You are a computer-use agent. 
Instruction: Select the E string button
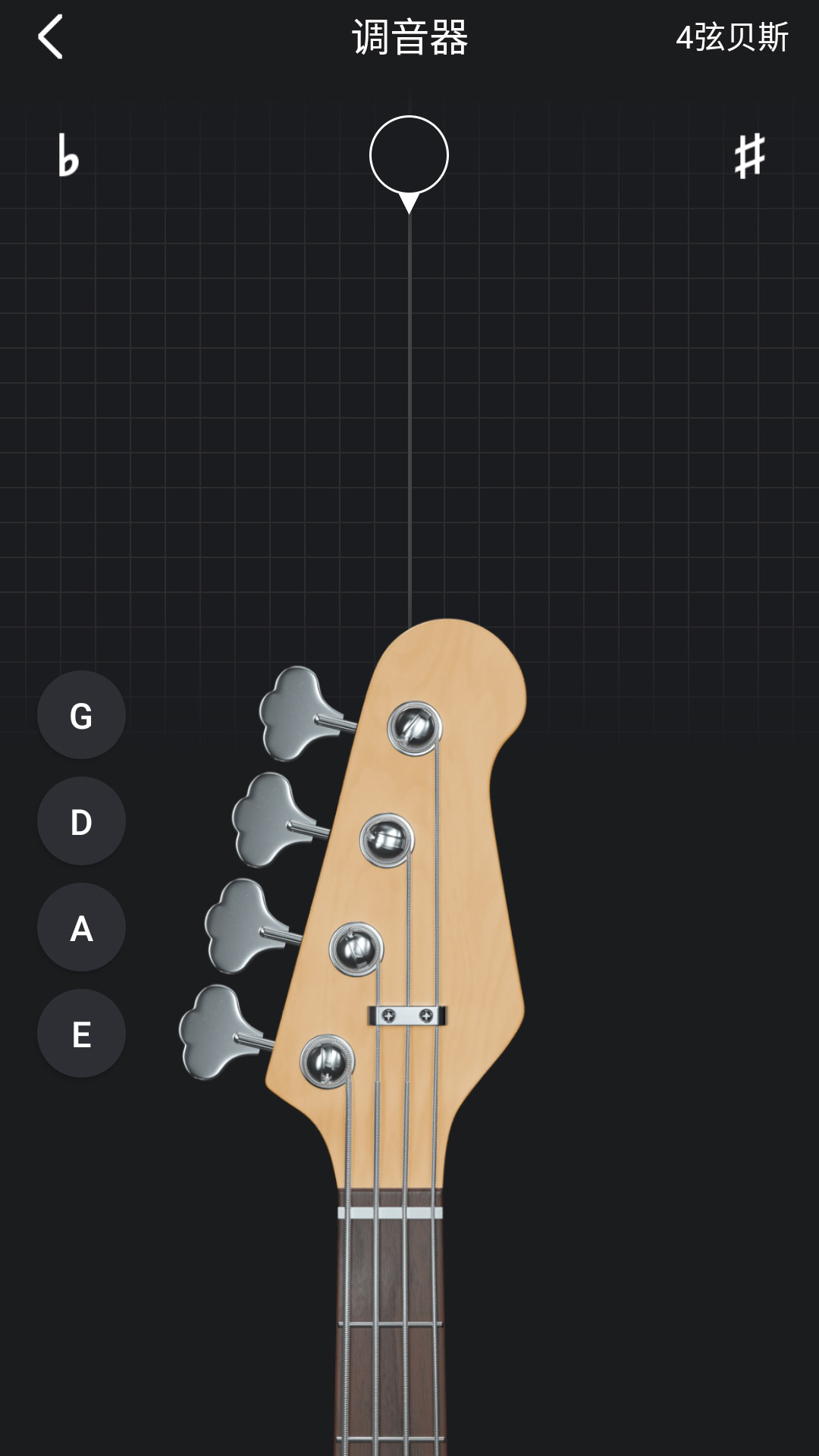(81, 1034)
